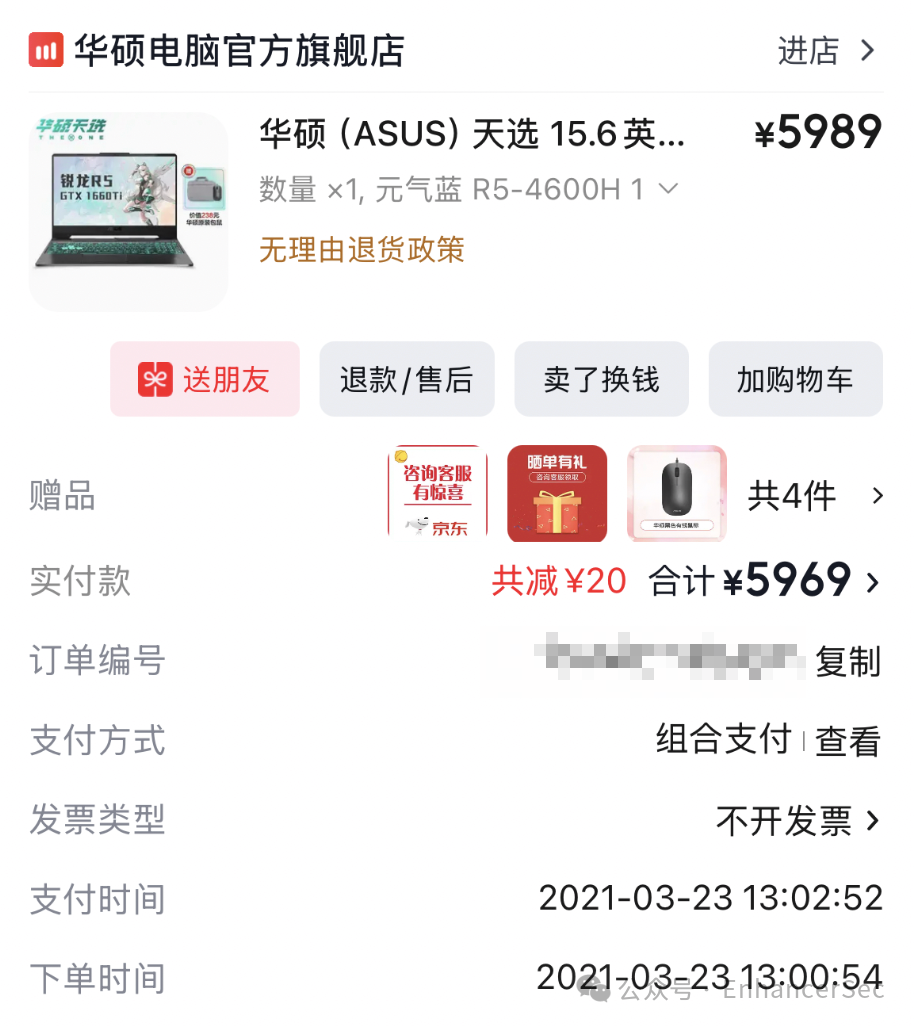Tap the 送朋友 gift button
Screen dimensions: 914x1026
[x=205, y=379]
